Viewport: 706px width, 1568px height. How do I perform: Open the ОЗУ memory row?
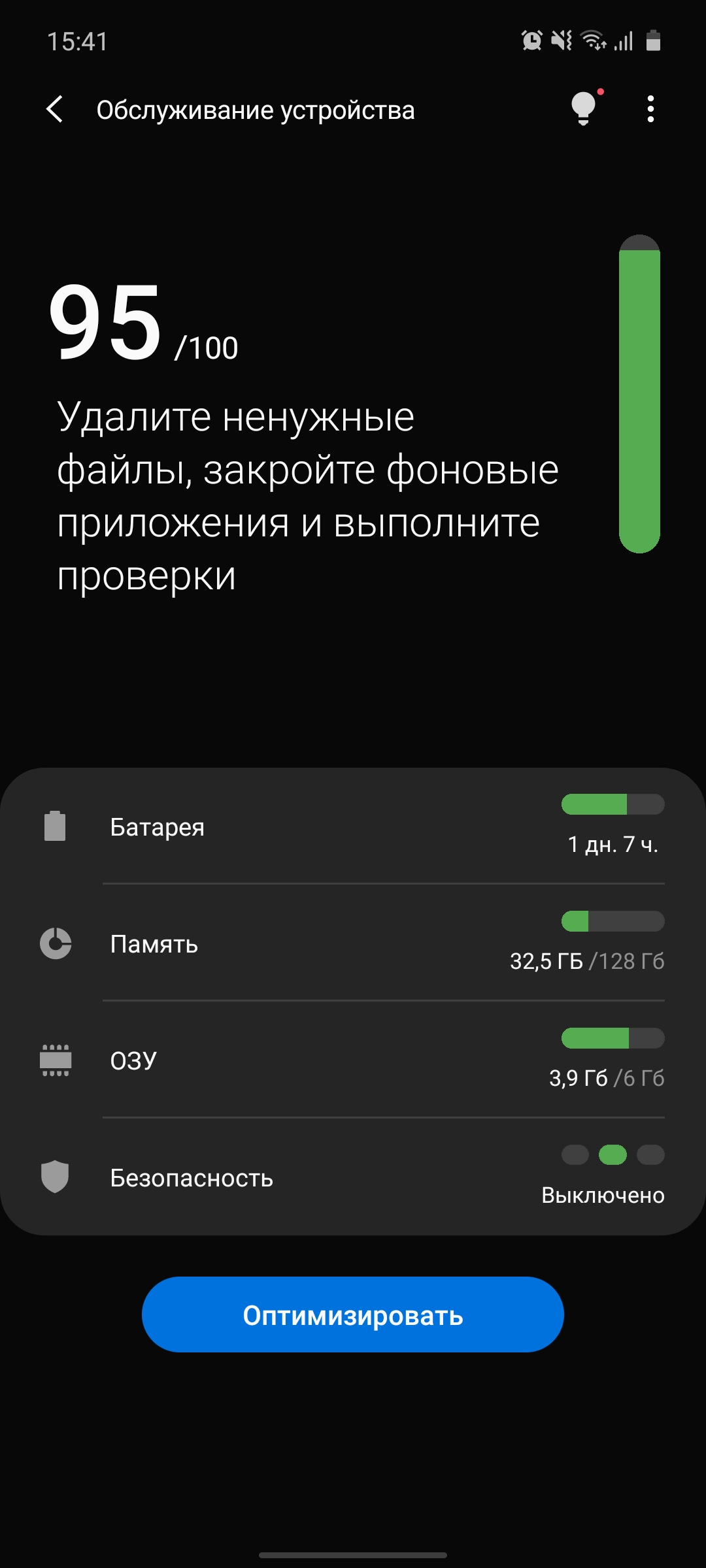353,1060
